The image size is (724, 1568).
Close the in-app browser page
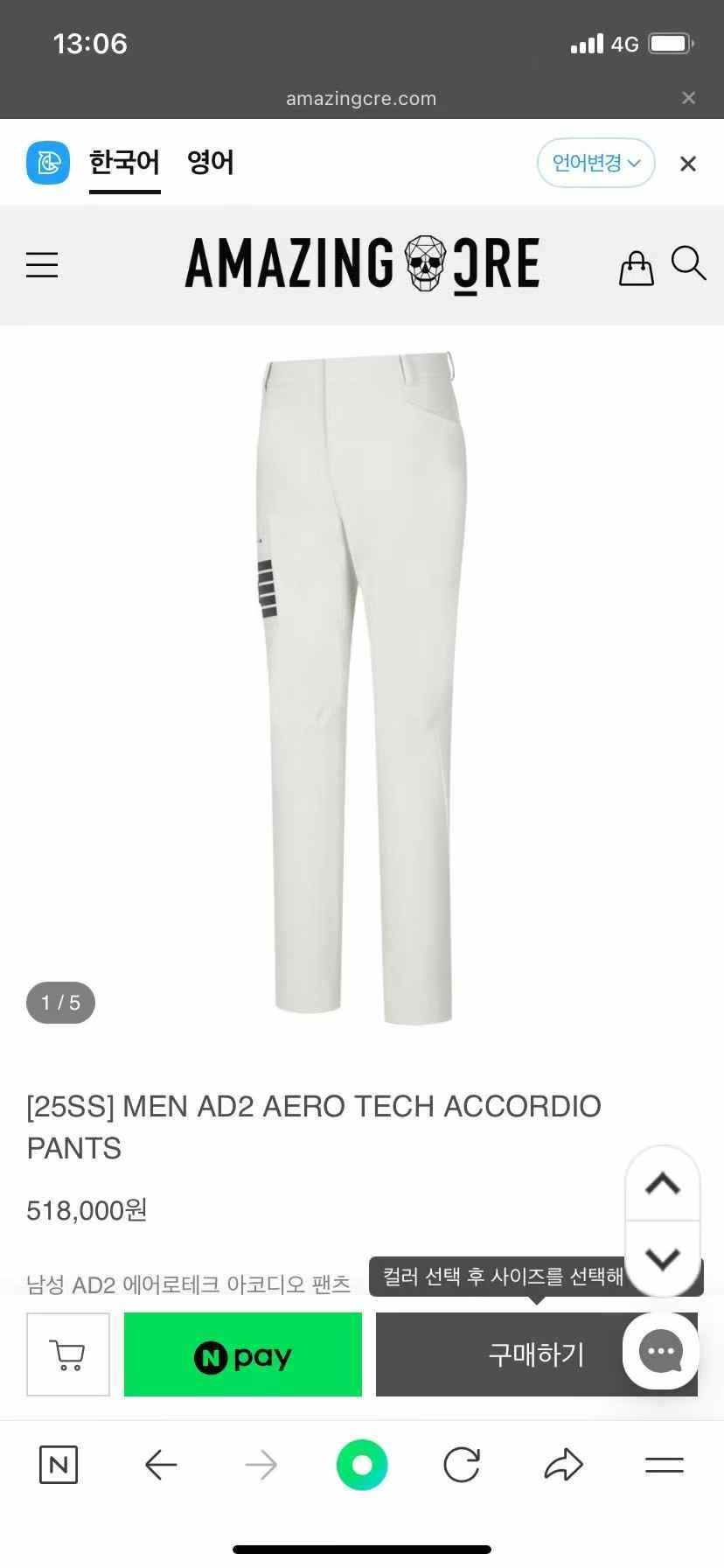pyautogui.click(x=688, y=98)
